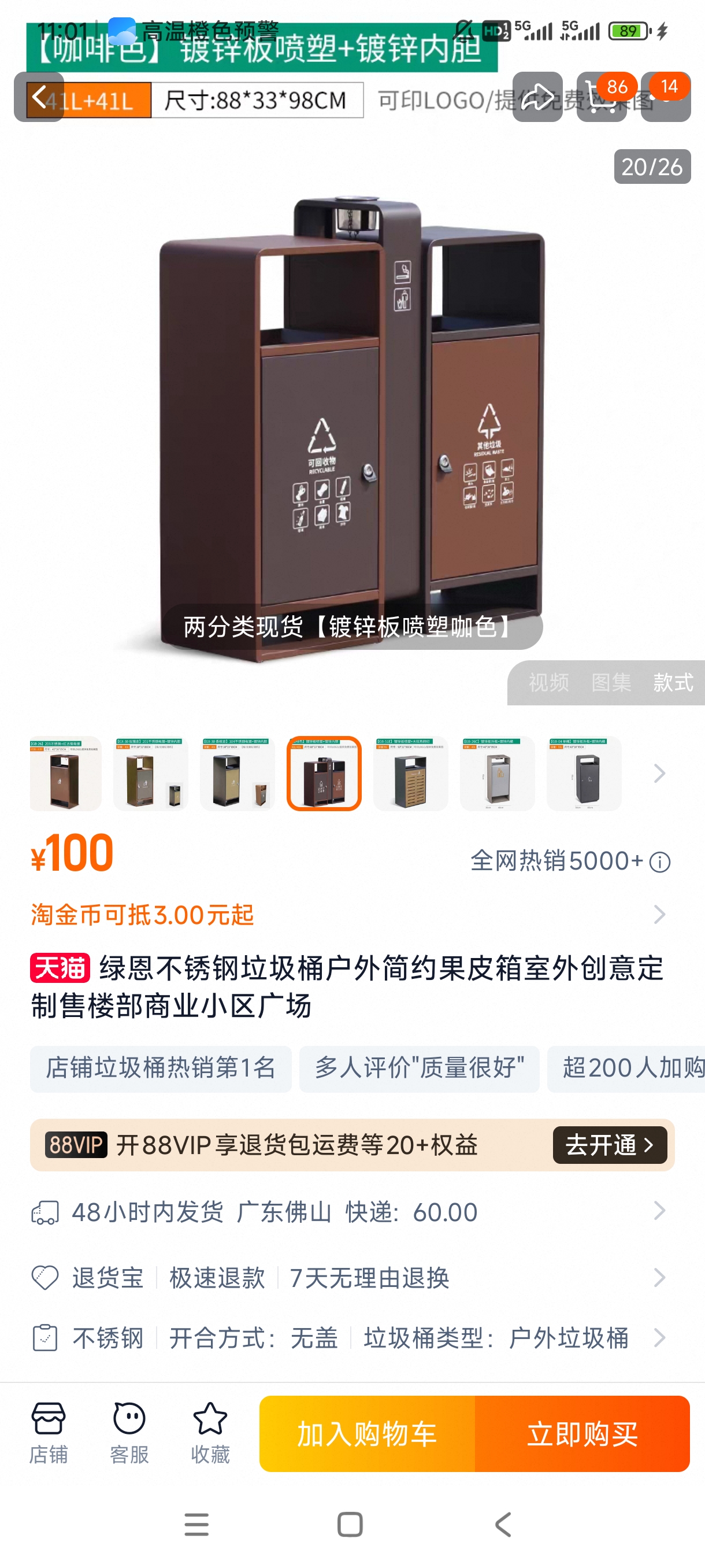Select the 款式 tab
This screenshot has height=1568, width=705.
[x=673, y=682]
